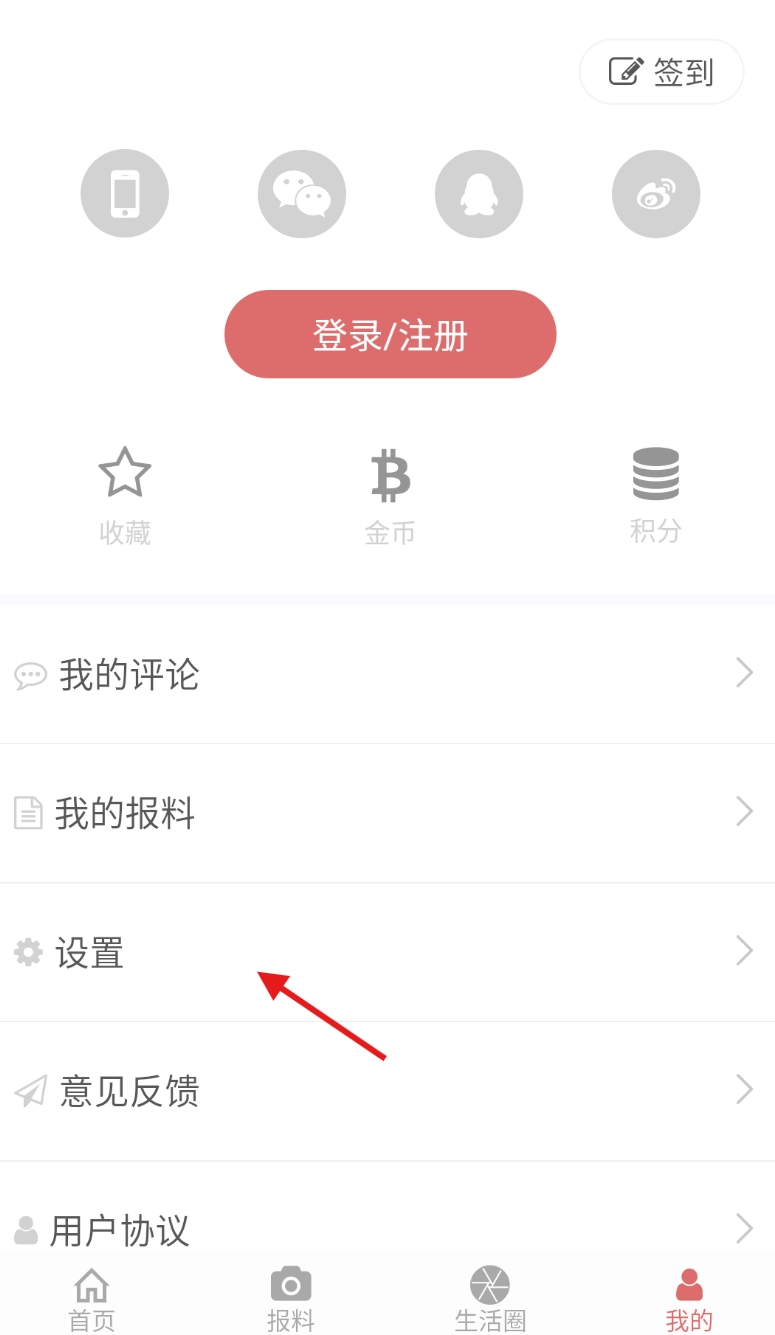Open 我的评论 row
This screenshot has width=775, height=1335.
click(387, 675)
